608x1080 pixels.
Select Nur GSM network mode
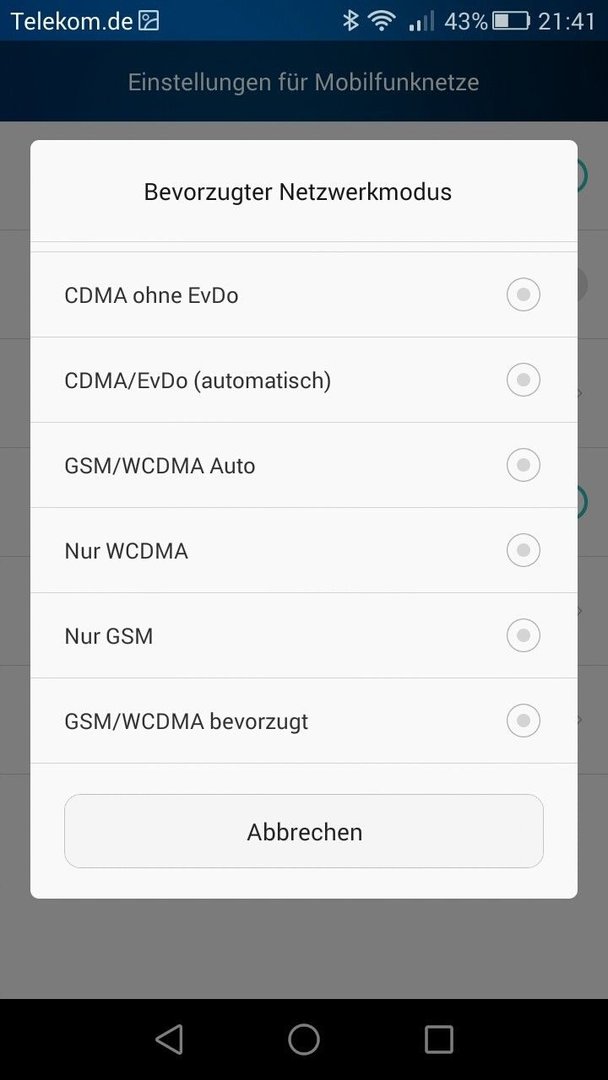point(304,636)
